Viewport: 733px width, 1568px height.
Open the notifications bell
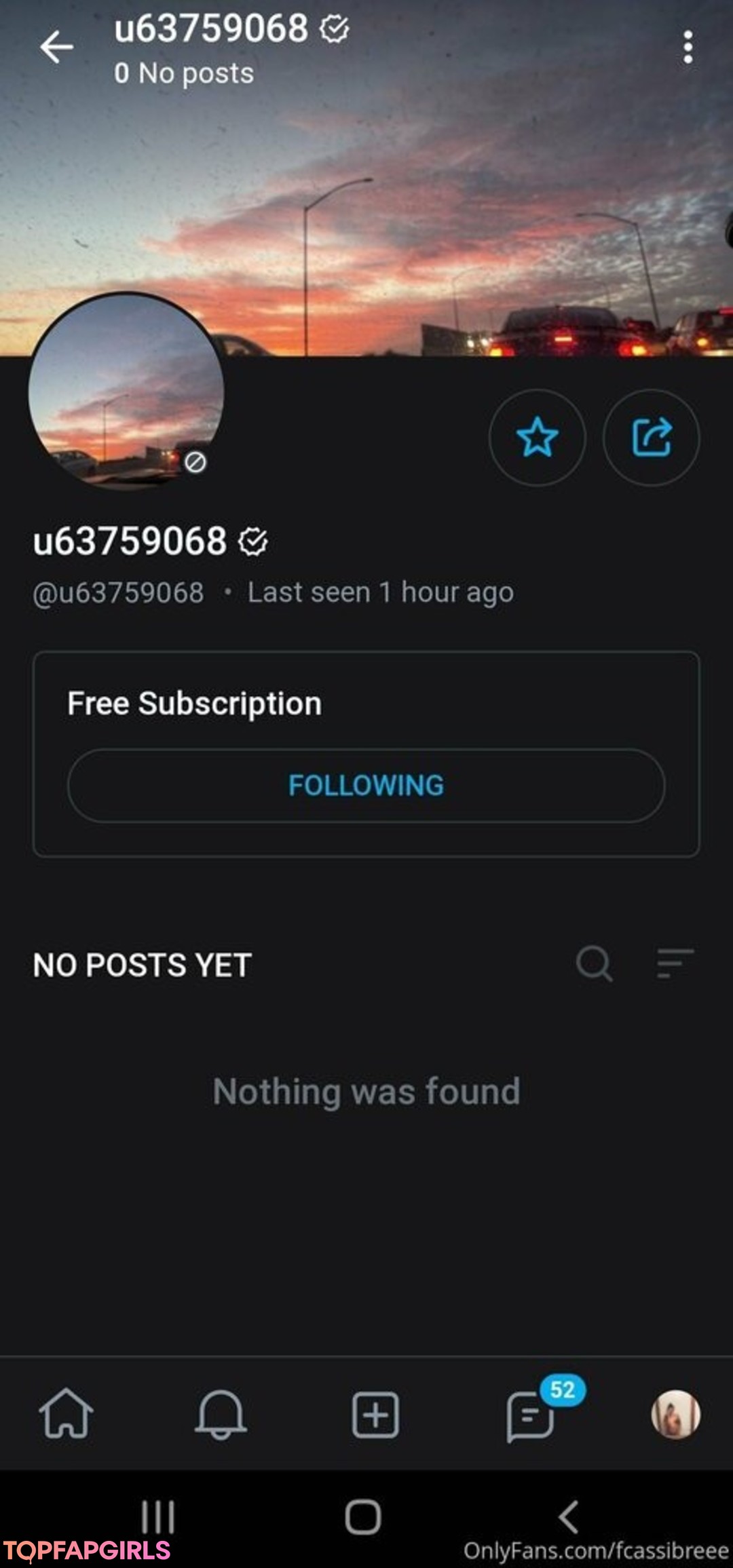point(221,1414)
